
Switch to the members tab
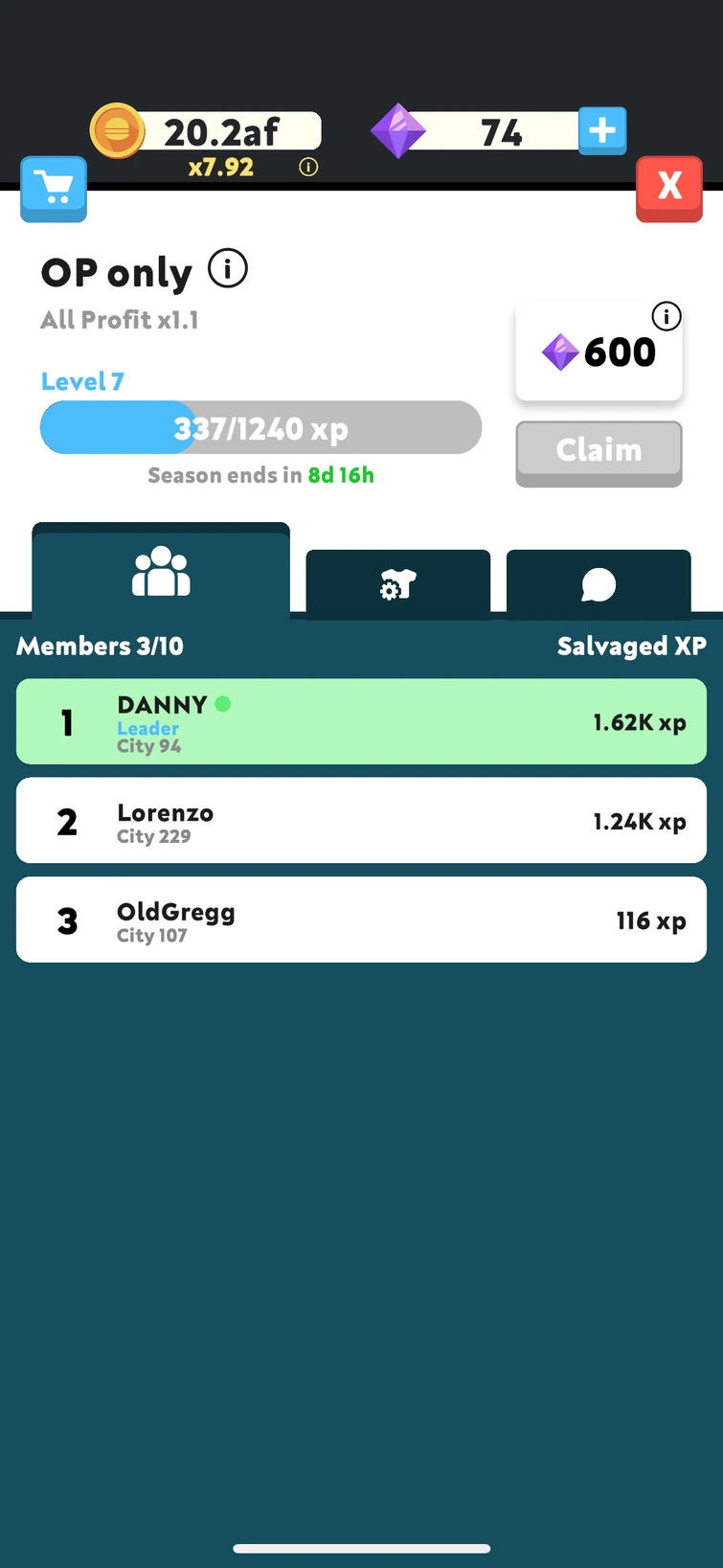pyautogui.click(x=161, y=573)
